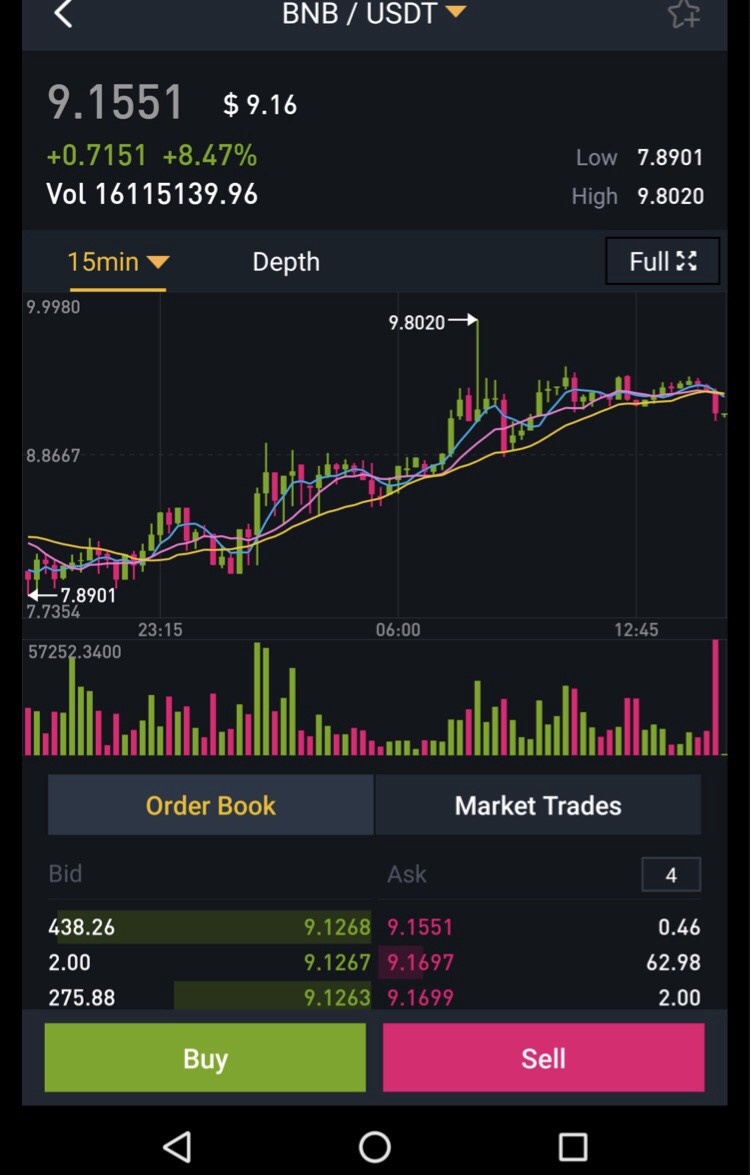Open the decimal precision selector showing 4
This screenshot has height=1175, width=750.
[x=670, y=875]
